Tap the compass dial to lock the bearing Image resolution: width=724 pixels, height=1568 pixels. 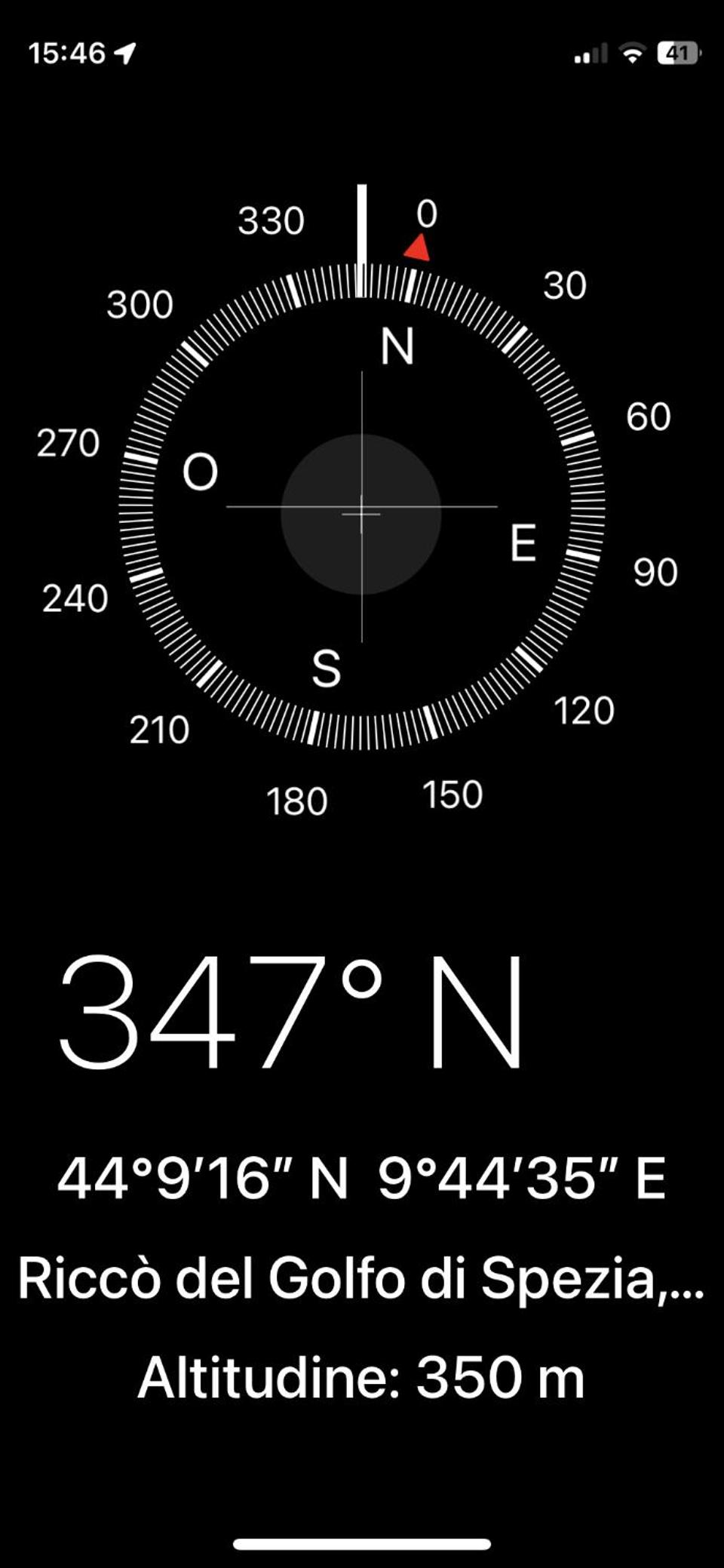[362, 506]
